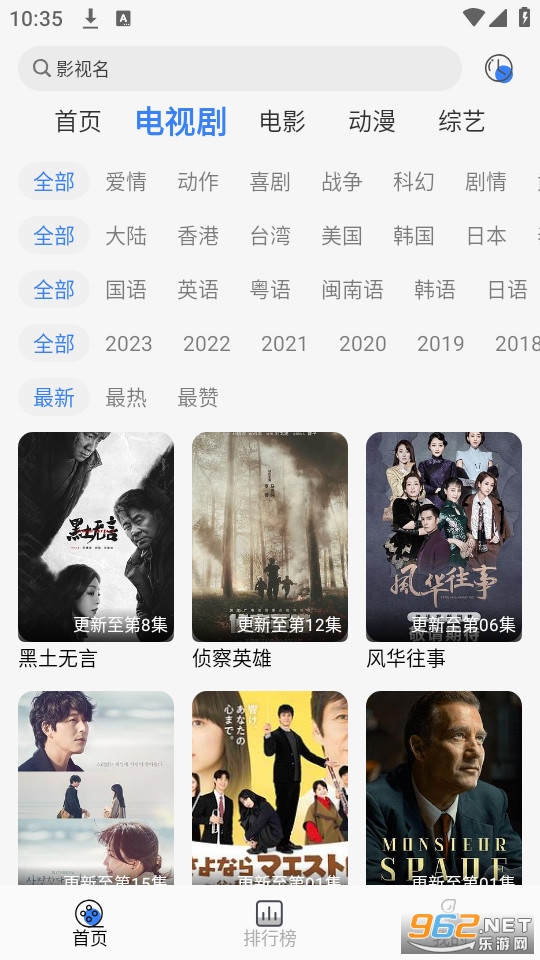Switch to the 电影 tab
Screen dimensions: 540x960
[x=282, y=121]
